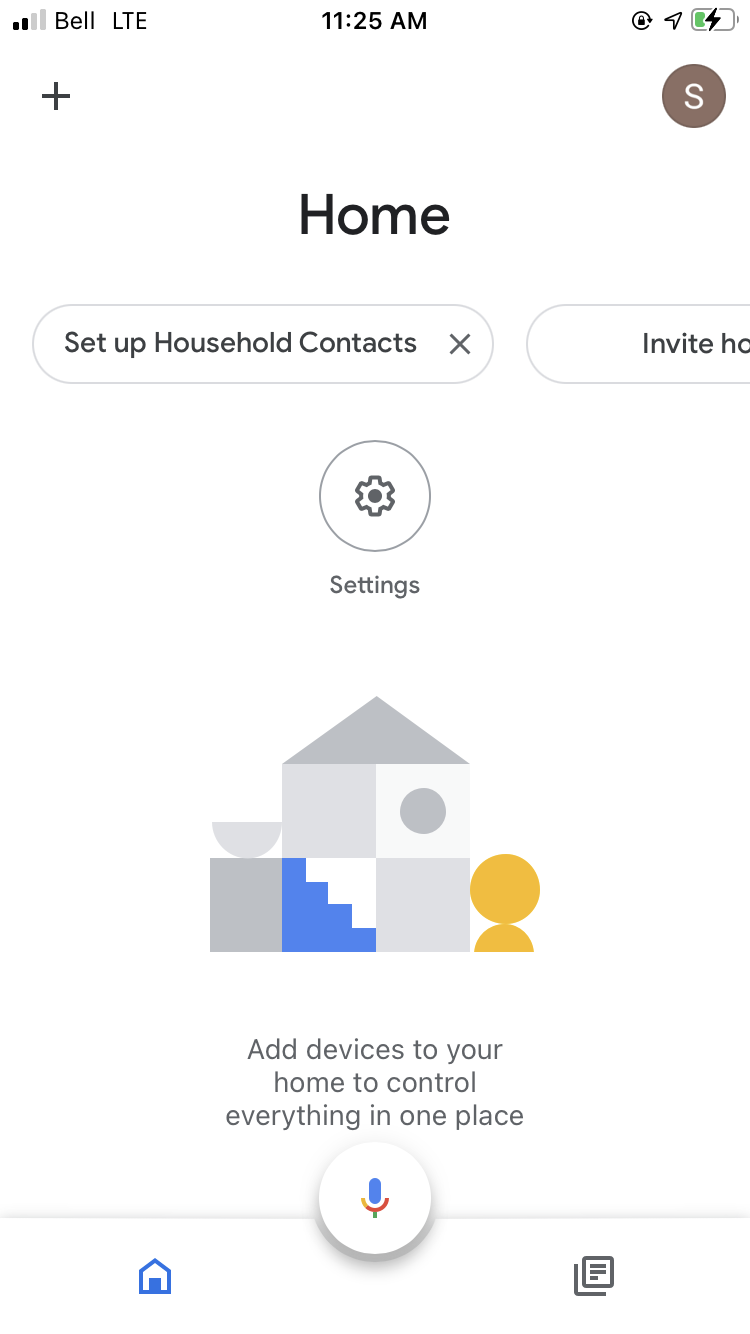
Task: Open the account avatar with letter S
Action: click(x=694, y=96)
